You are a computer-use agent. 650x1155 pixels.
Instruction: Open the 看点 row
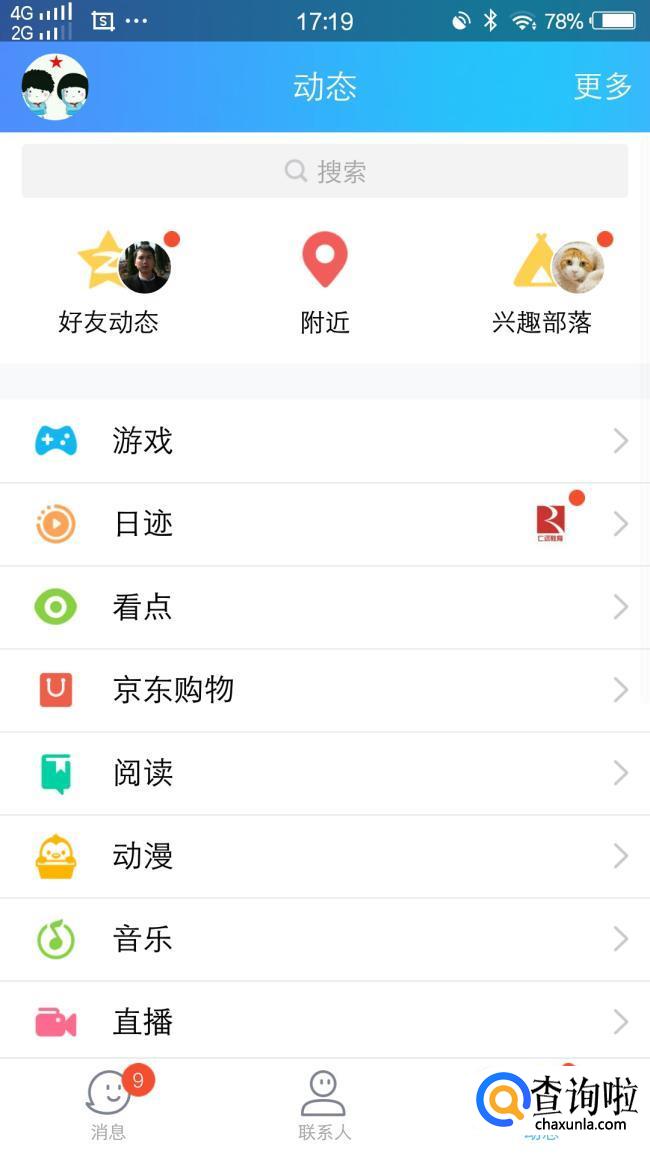point(325,607)
